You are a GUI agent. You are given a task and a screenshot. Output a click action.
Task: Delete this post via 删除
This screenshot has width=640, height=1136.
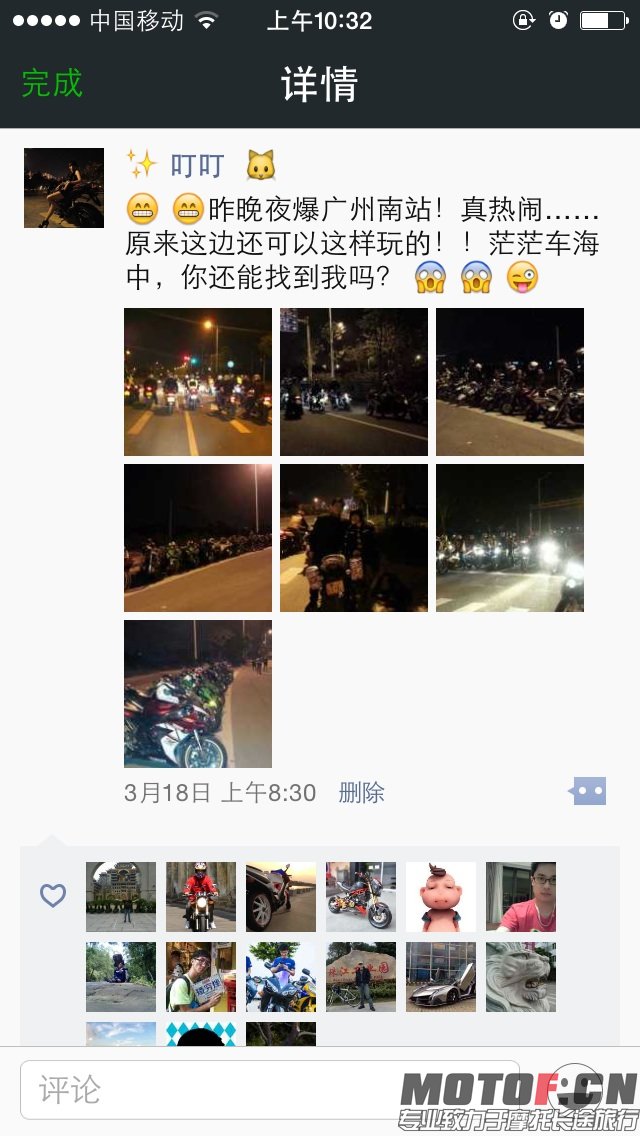[x=361, y=793]
